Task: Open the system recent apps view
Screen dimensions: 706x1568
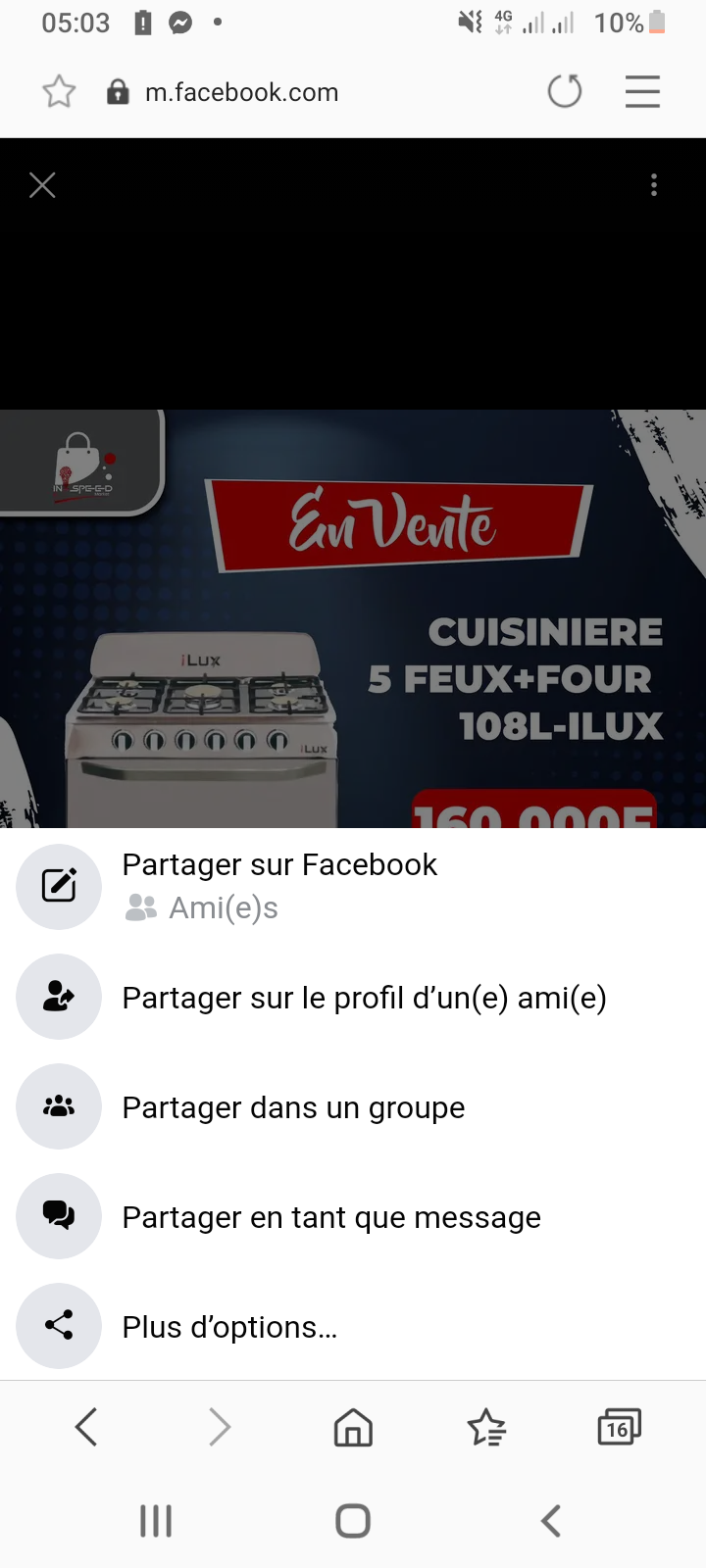Action: [x=156, y=1521]
